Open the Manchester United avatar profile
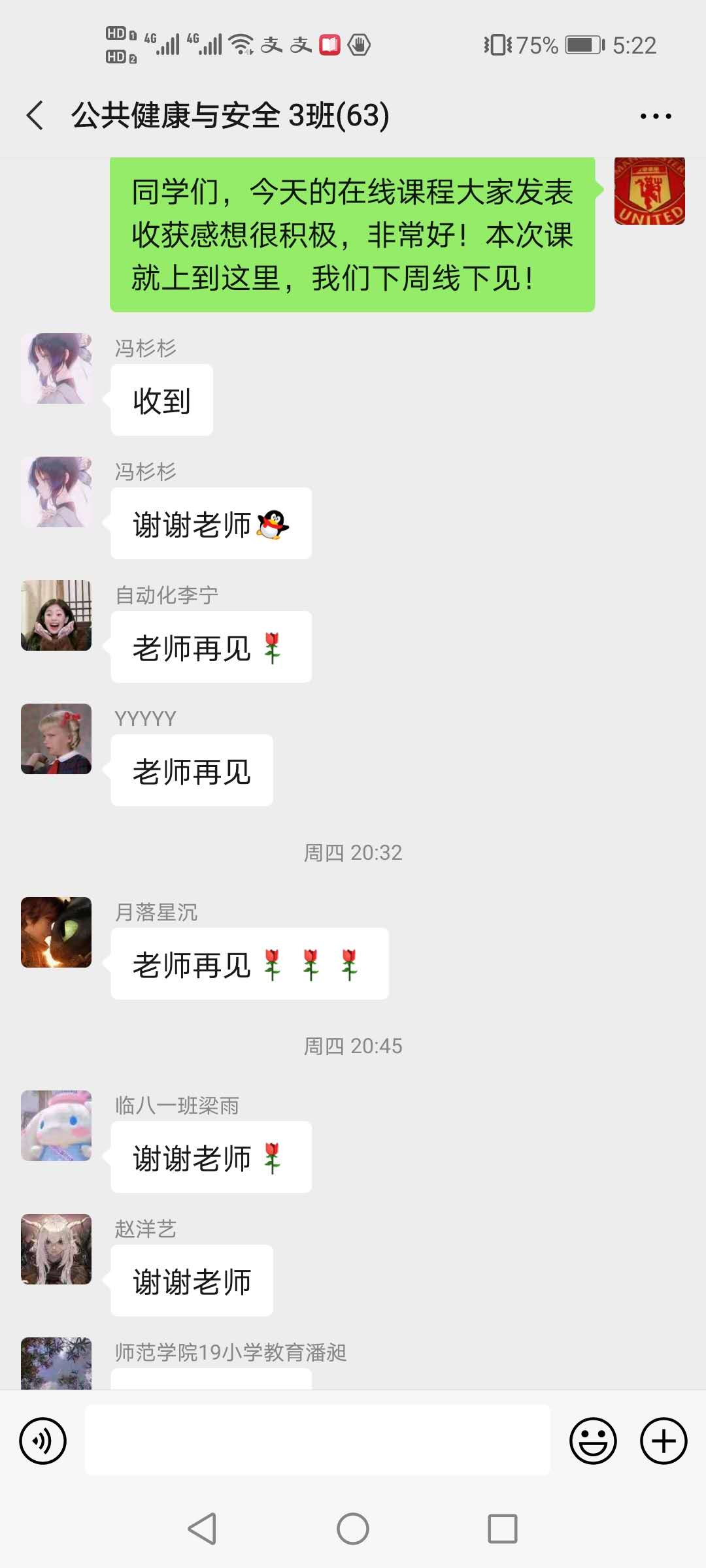Image resolution: width=706 pixels, height=1568 pixels. 649,190
